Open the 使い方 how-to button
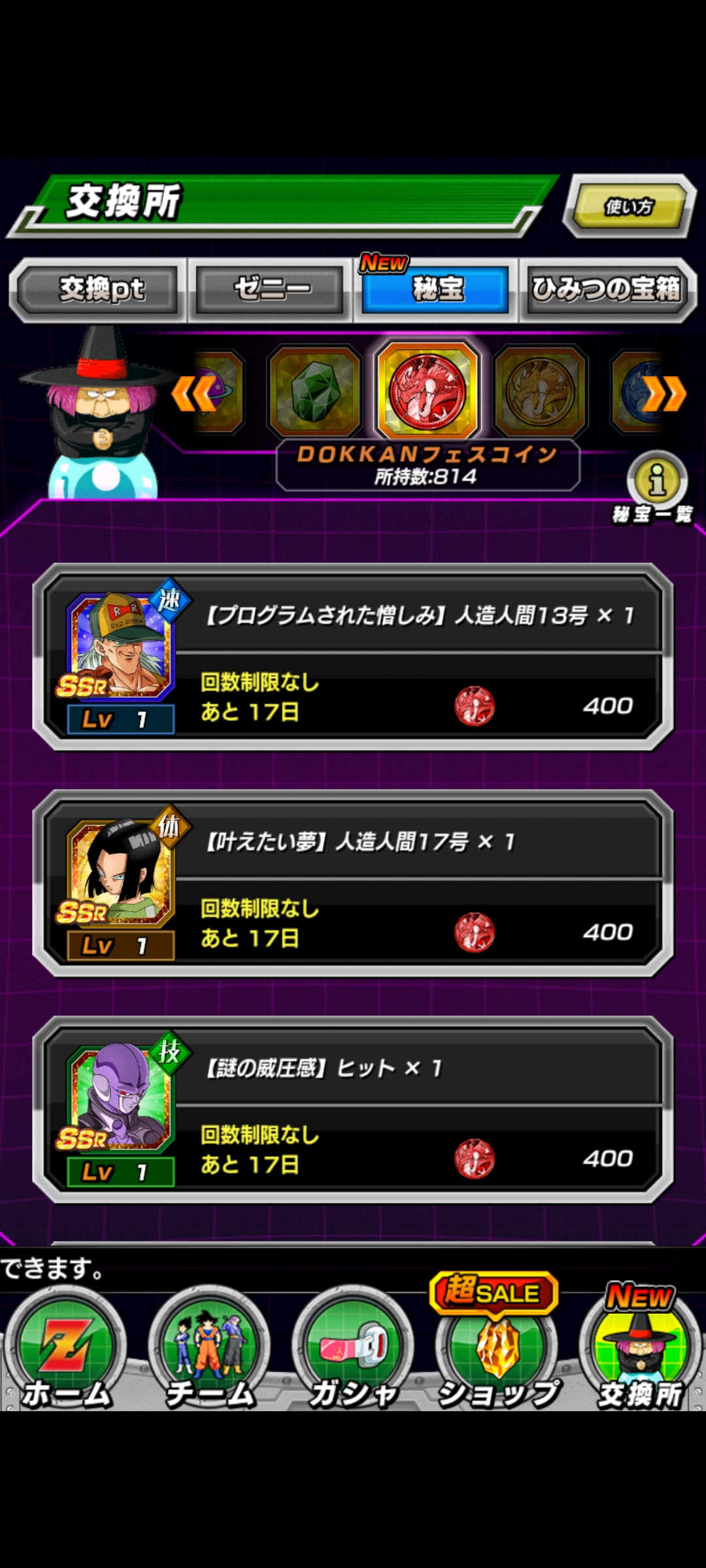This screenshot has width=706, height=1568. pyautogui.click(x=629, y=206)
